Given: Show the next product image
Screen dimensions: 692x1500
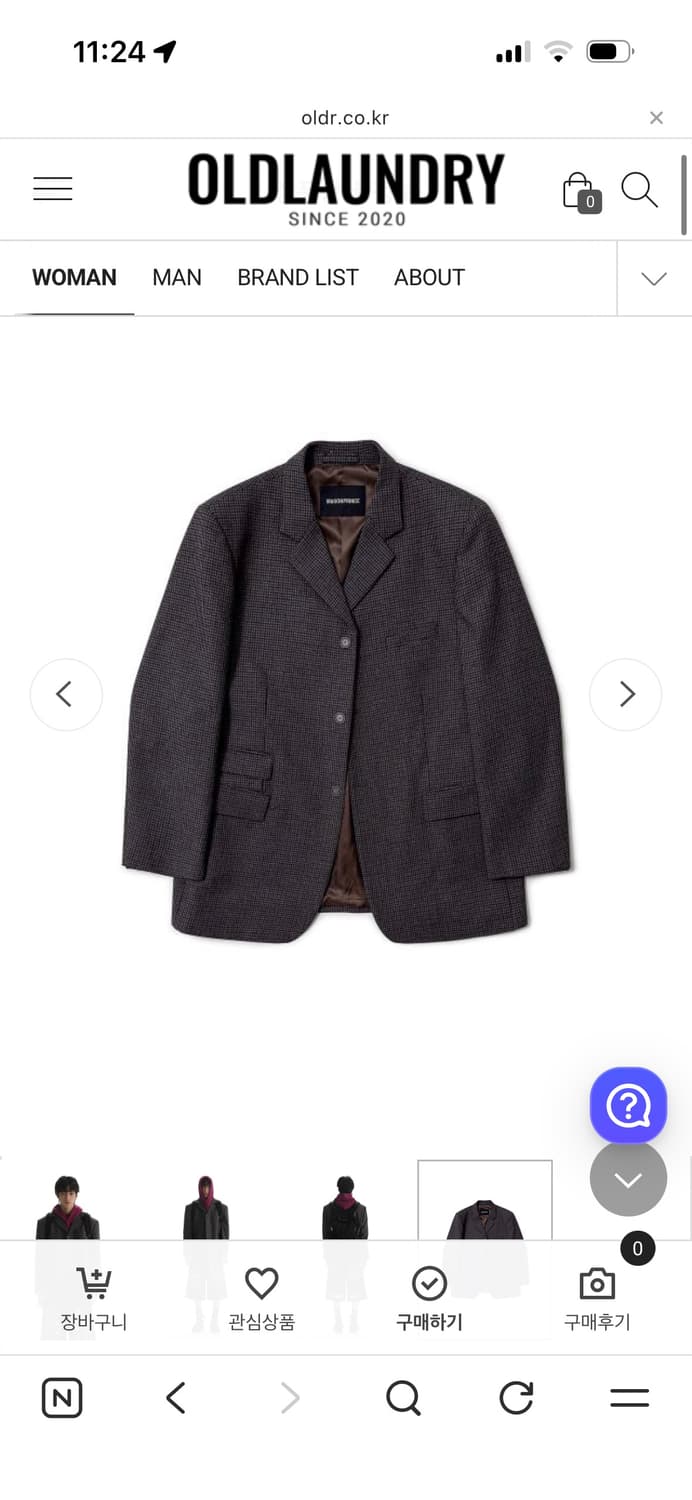Looking at the screenshot, I should point(626,694).
